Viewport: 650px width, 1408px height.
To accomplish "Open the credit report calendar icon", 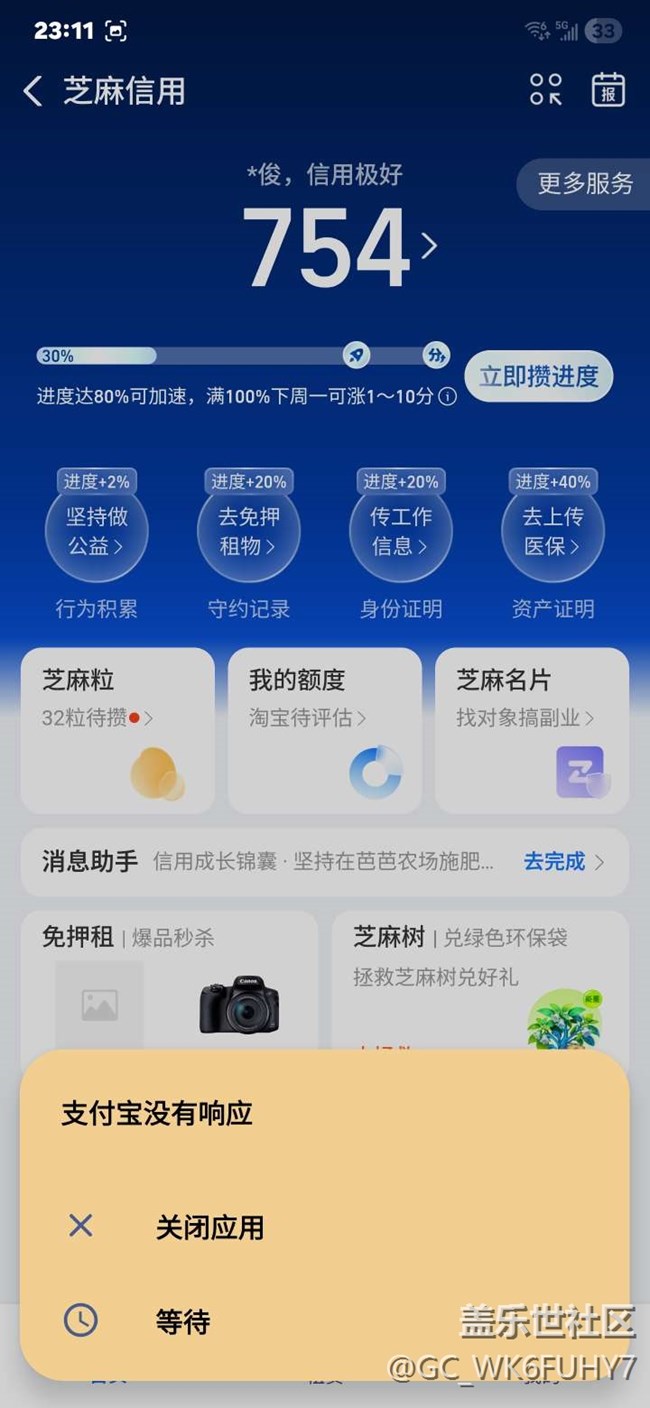I will pyautogui.click(x=608, y=90).
